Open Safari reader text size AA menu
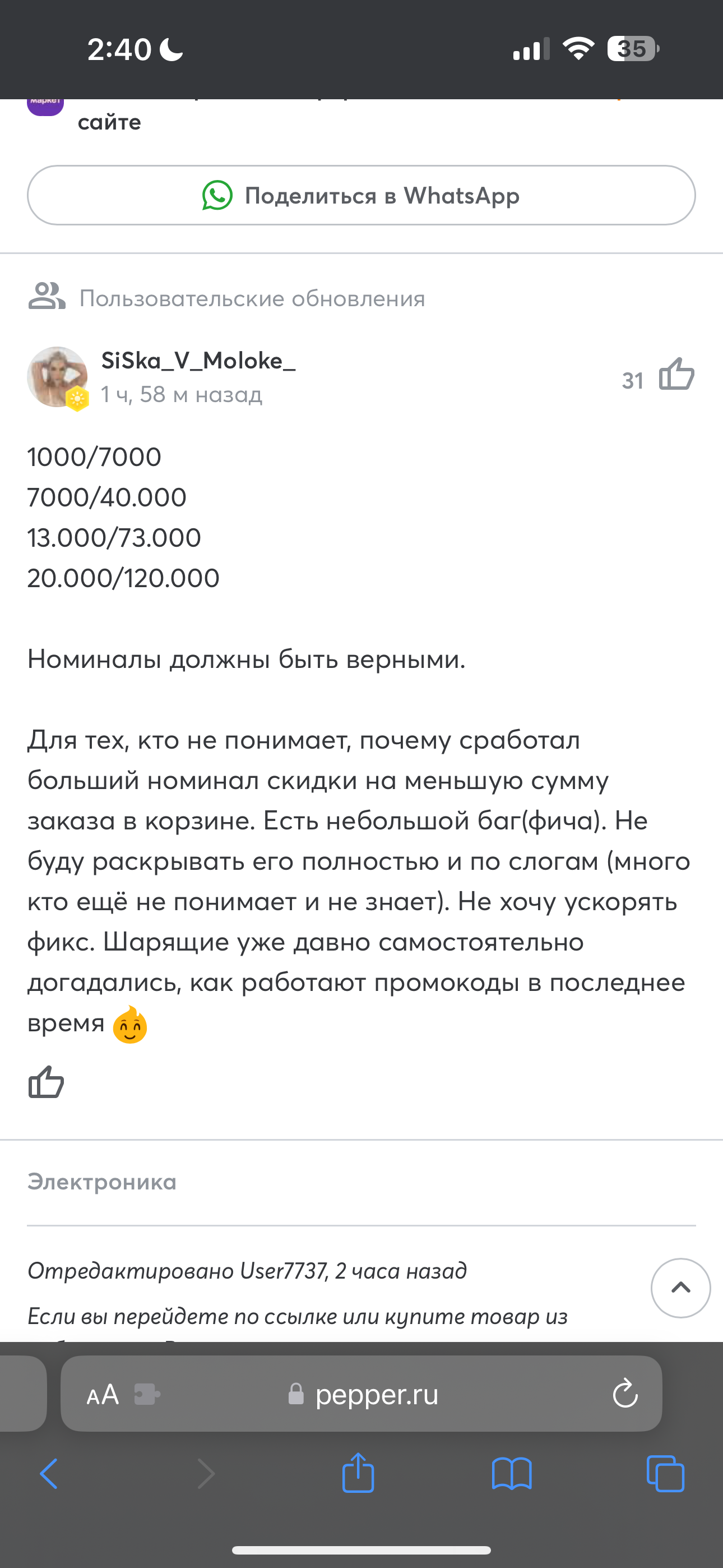This screenshot has height=1568, width=723. pos(102,1393)
